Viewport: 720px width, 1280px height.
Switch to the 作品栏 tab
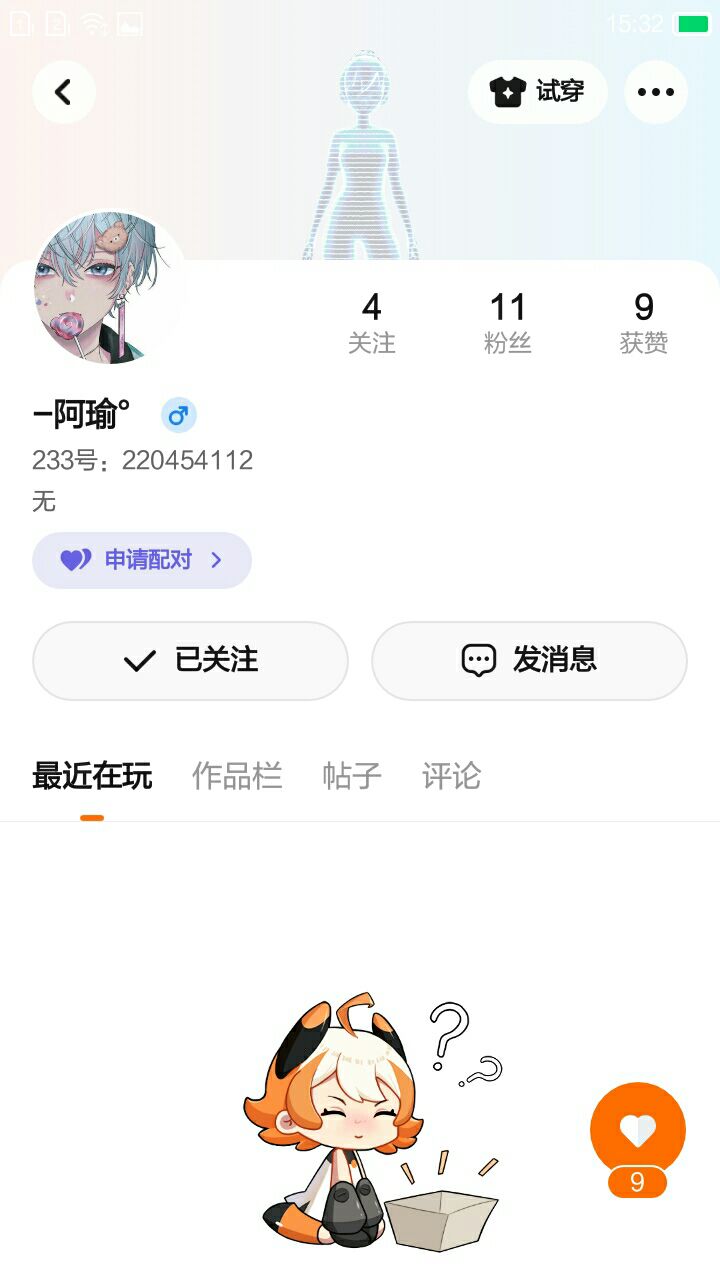[x=237, y=776]
